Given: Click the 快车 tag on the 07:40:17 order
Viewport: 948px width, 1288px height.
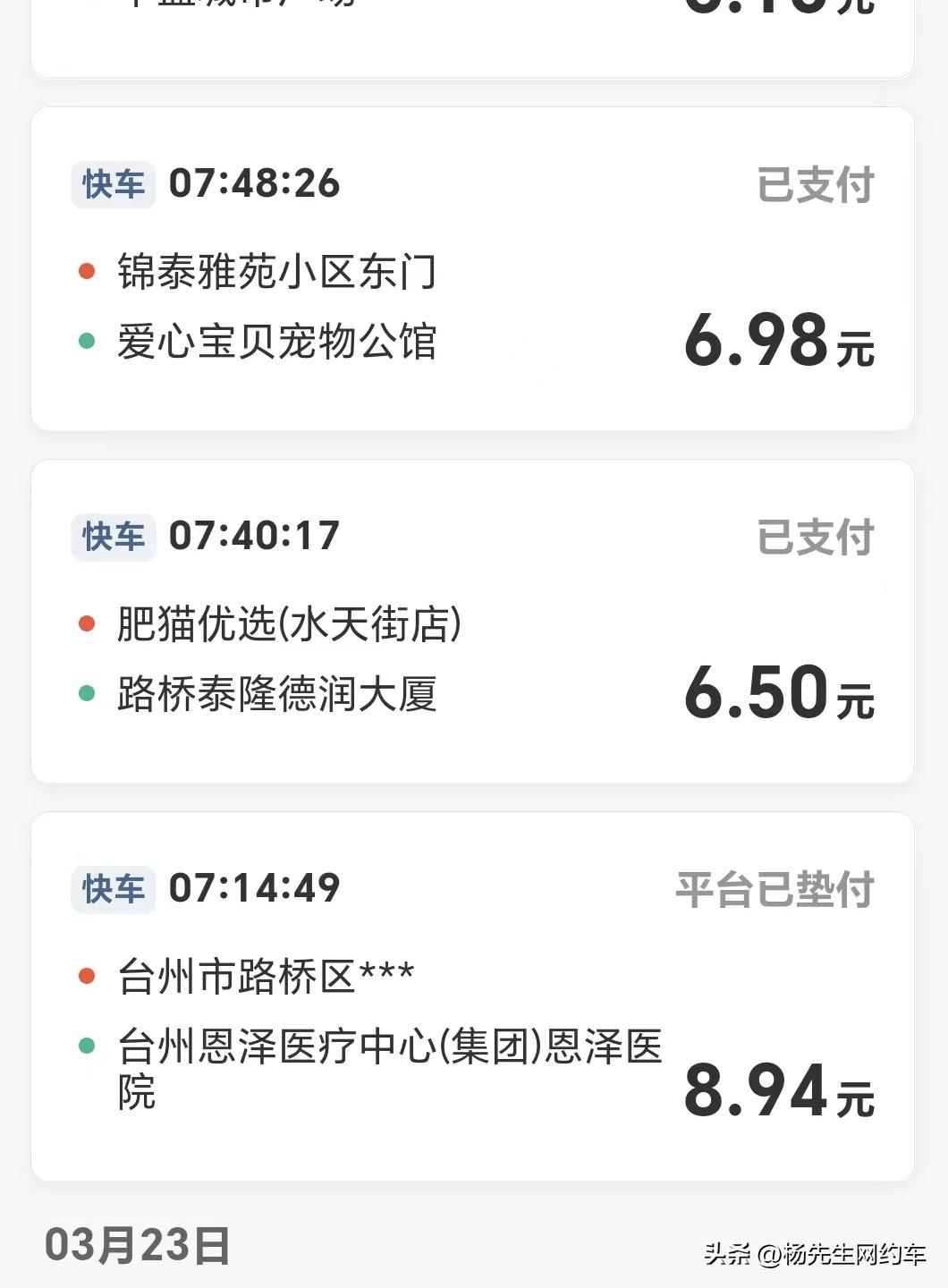Looking at the screenshot, I should coord(112,537).
